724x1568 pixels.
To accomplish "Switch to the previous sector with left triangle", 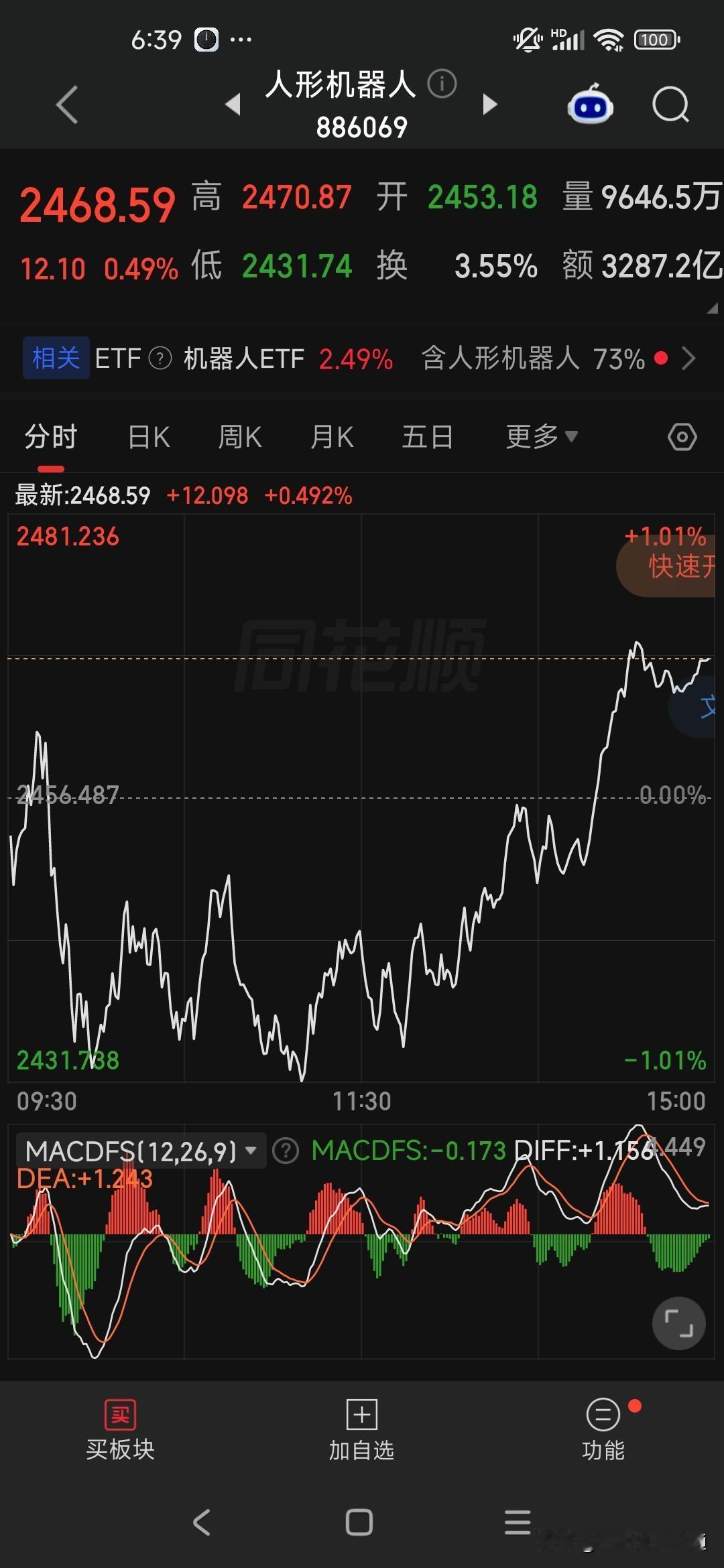I will pyautogui.click(x=233, y=105).
